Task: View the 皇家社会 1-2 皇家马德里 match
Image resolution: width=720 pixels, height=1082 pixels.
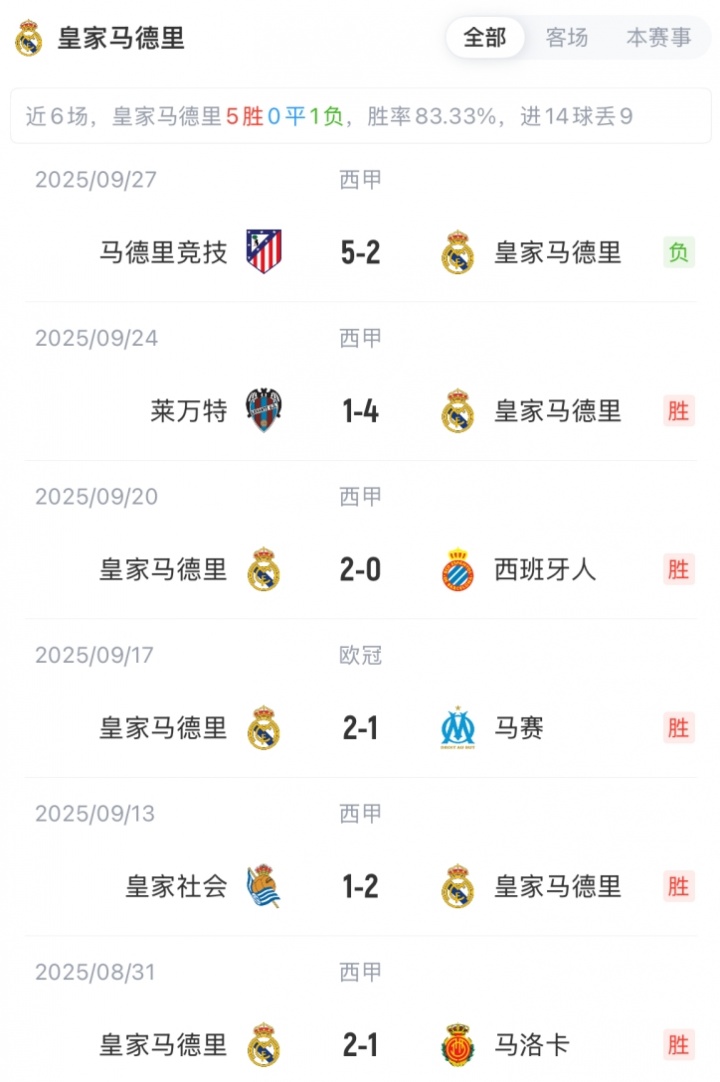Action: pos(360,886)
